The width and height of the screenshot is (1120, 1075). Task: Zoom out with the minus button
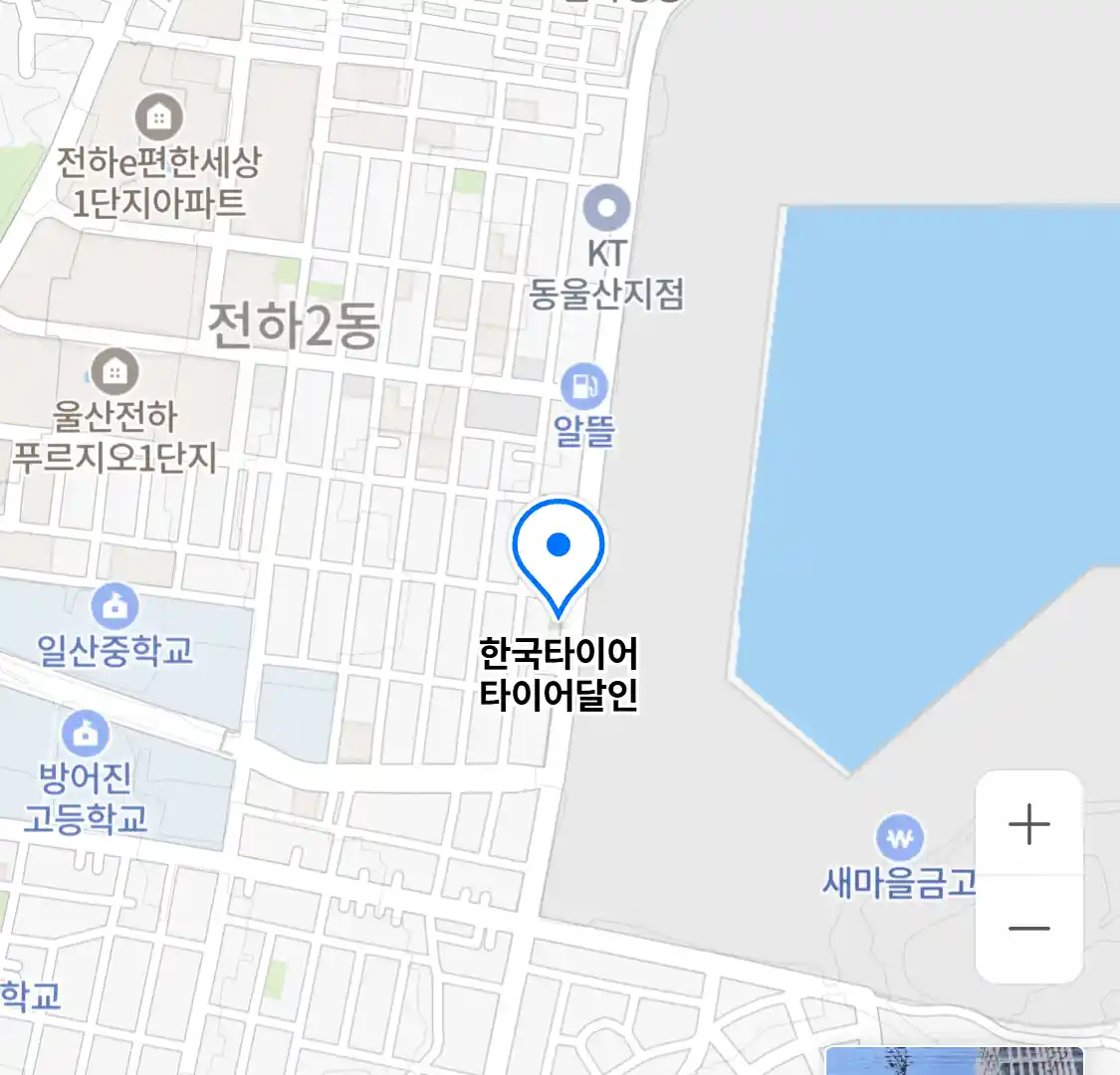click(1028, 929)
